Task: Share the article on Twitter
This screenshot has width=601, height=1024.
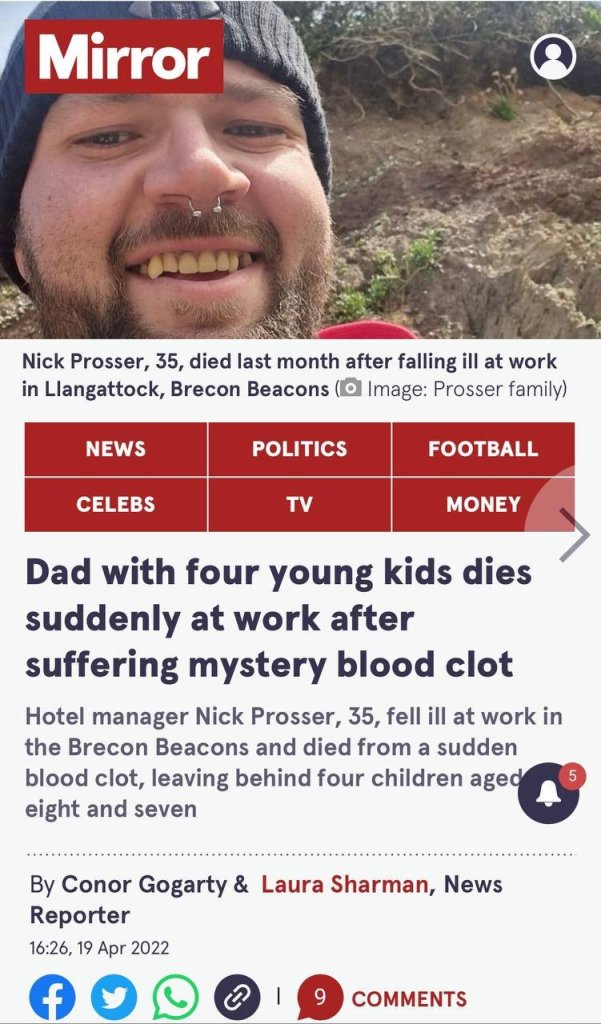Action: pos(114,997)
